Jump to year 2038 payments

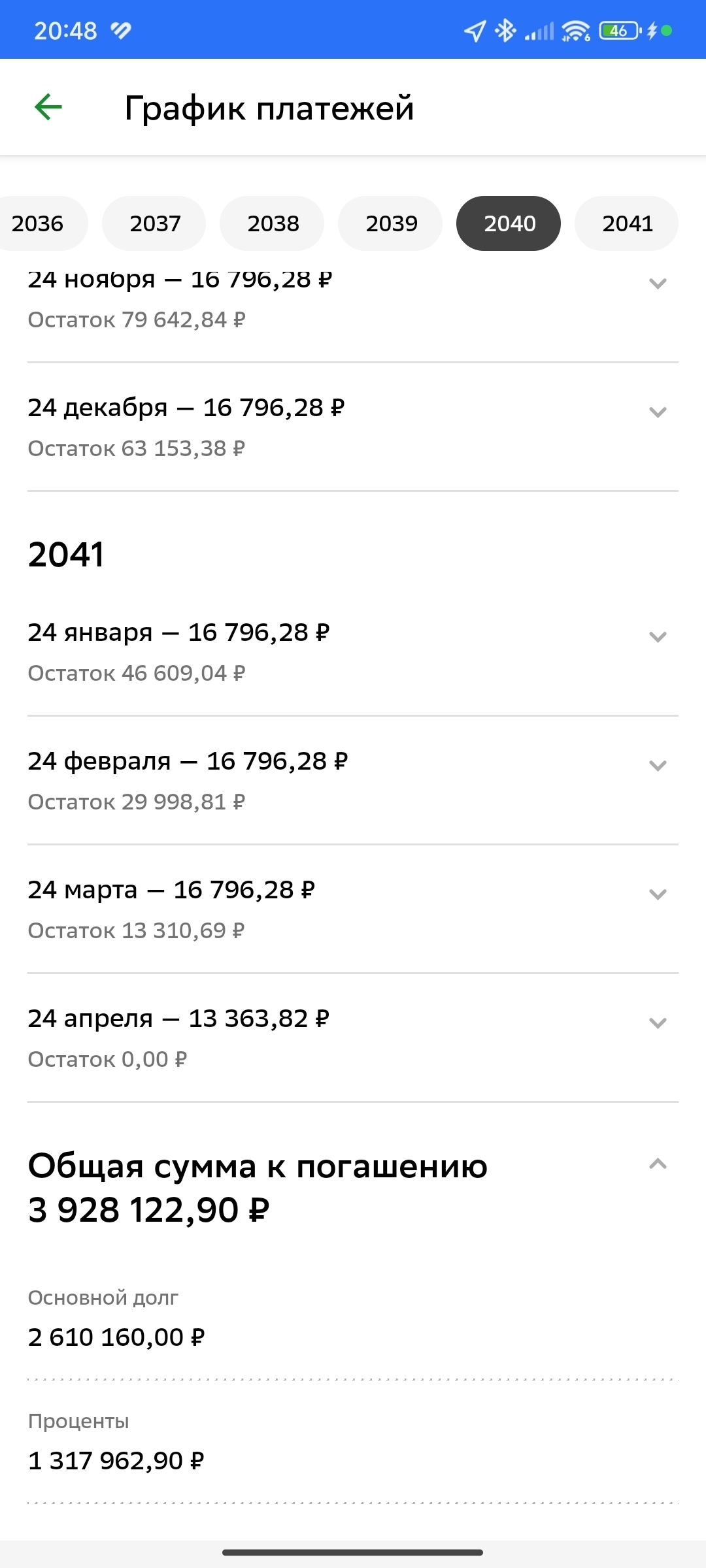click(273, 223)
